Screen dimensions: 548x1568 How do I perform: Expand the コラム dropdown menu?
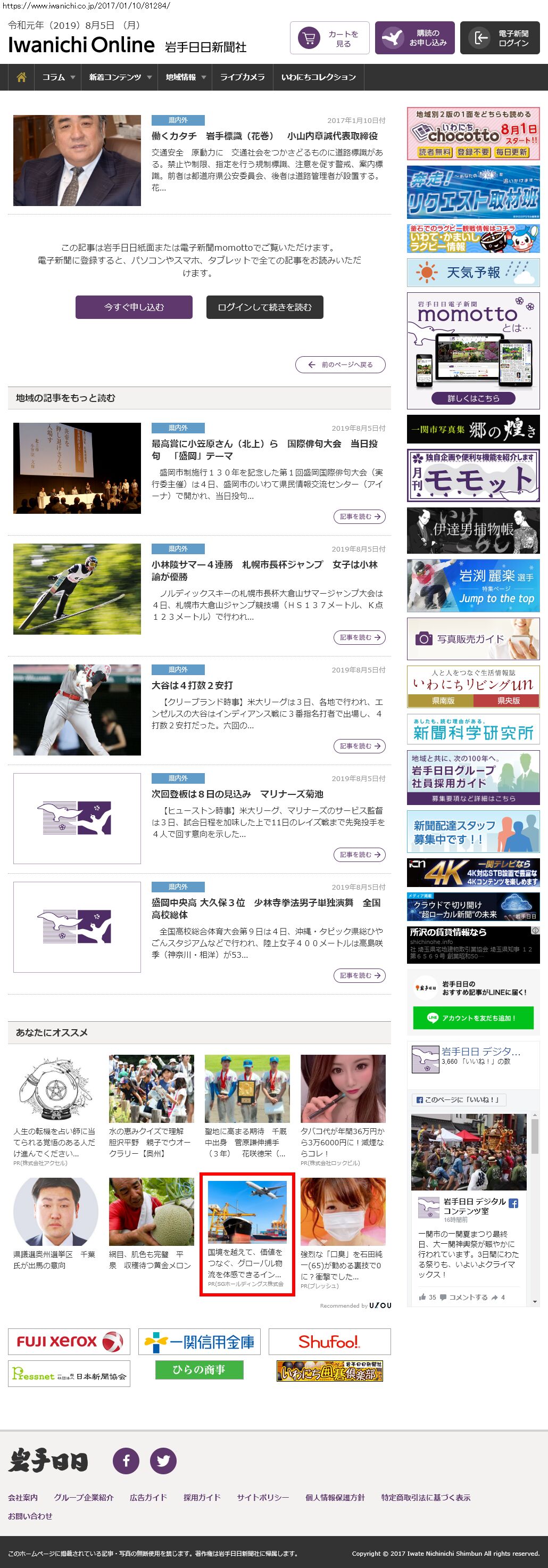coord(59,77)
